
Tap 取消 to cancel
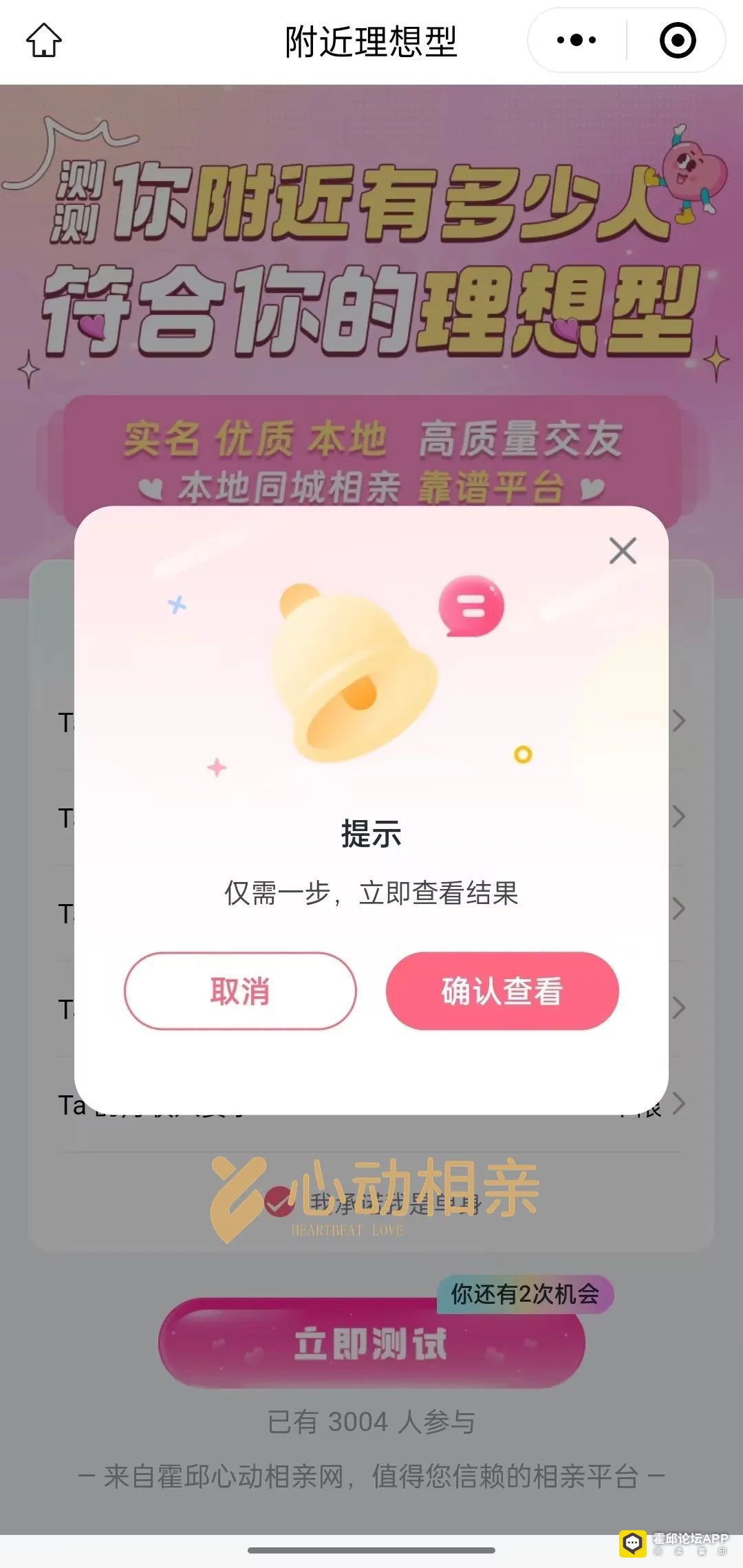(x=240, y=991)
